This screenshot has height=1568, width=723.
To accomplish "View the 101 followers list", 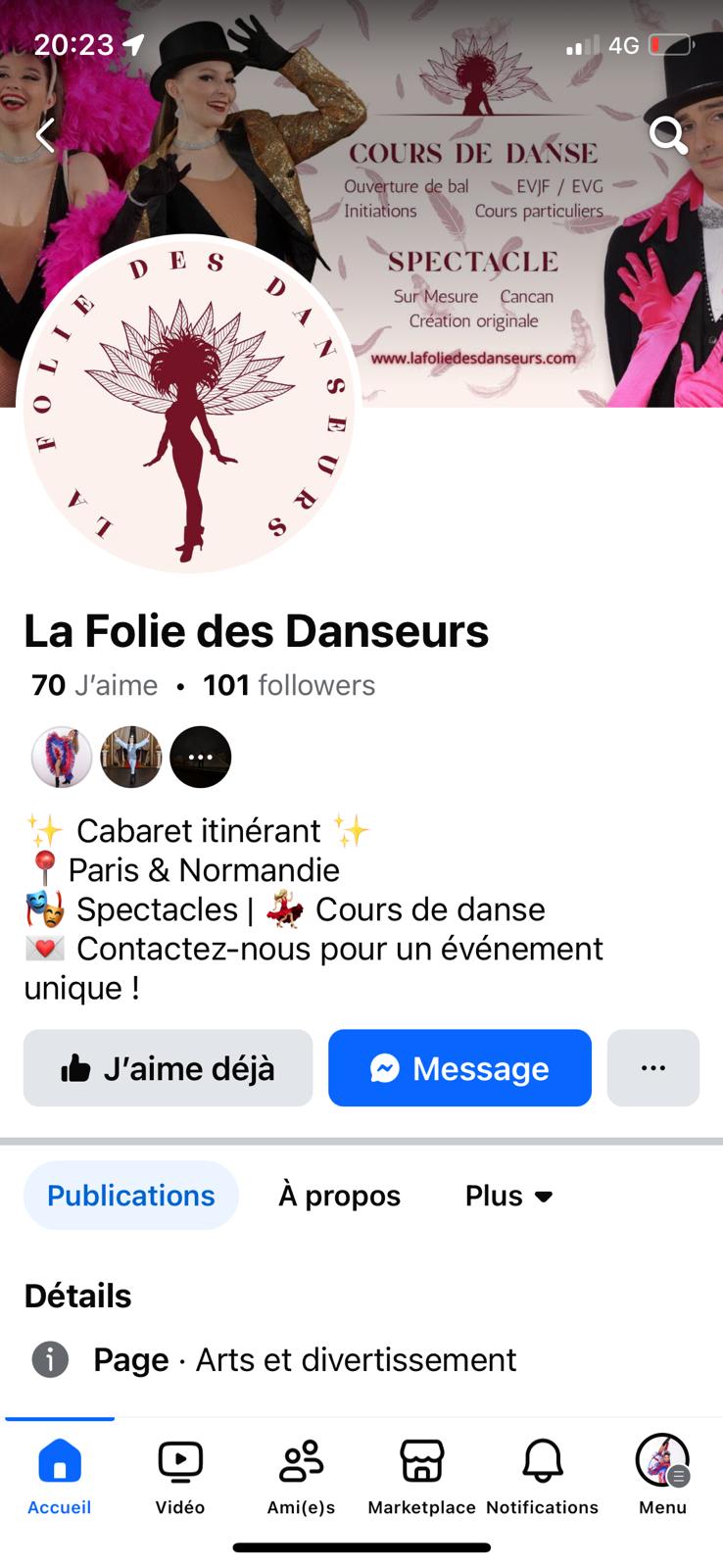I will pos(289,685).
